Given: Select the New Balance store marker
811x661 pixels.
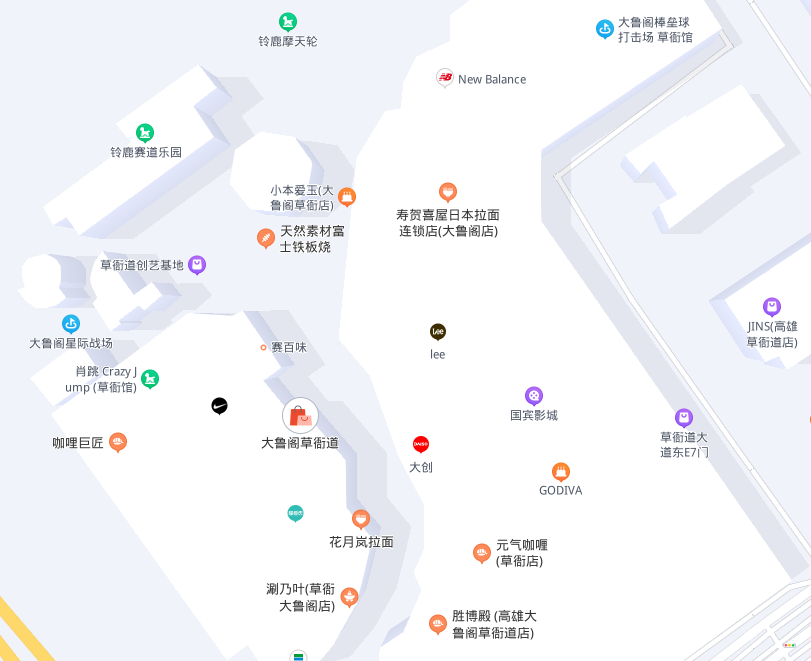Looking at the screenshot, I should click(445, 78).
